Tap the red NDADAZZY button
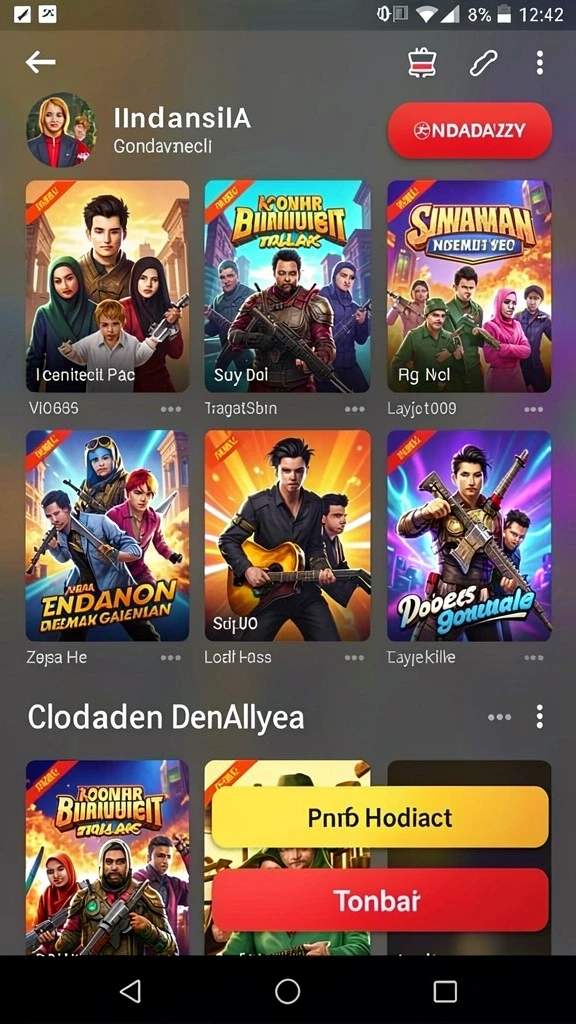The image size is (576, 1024). [x=470, y=131]
